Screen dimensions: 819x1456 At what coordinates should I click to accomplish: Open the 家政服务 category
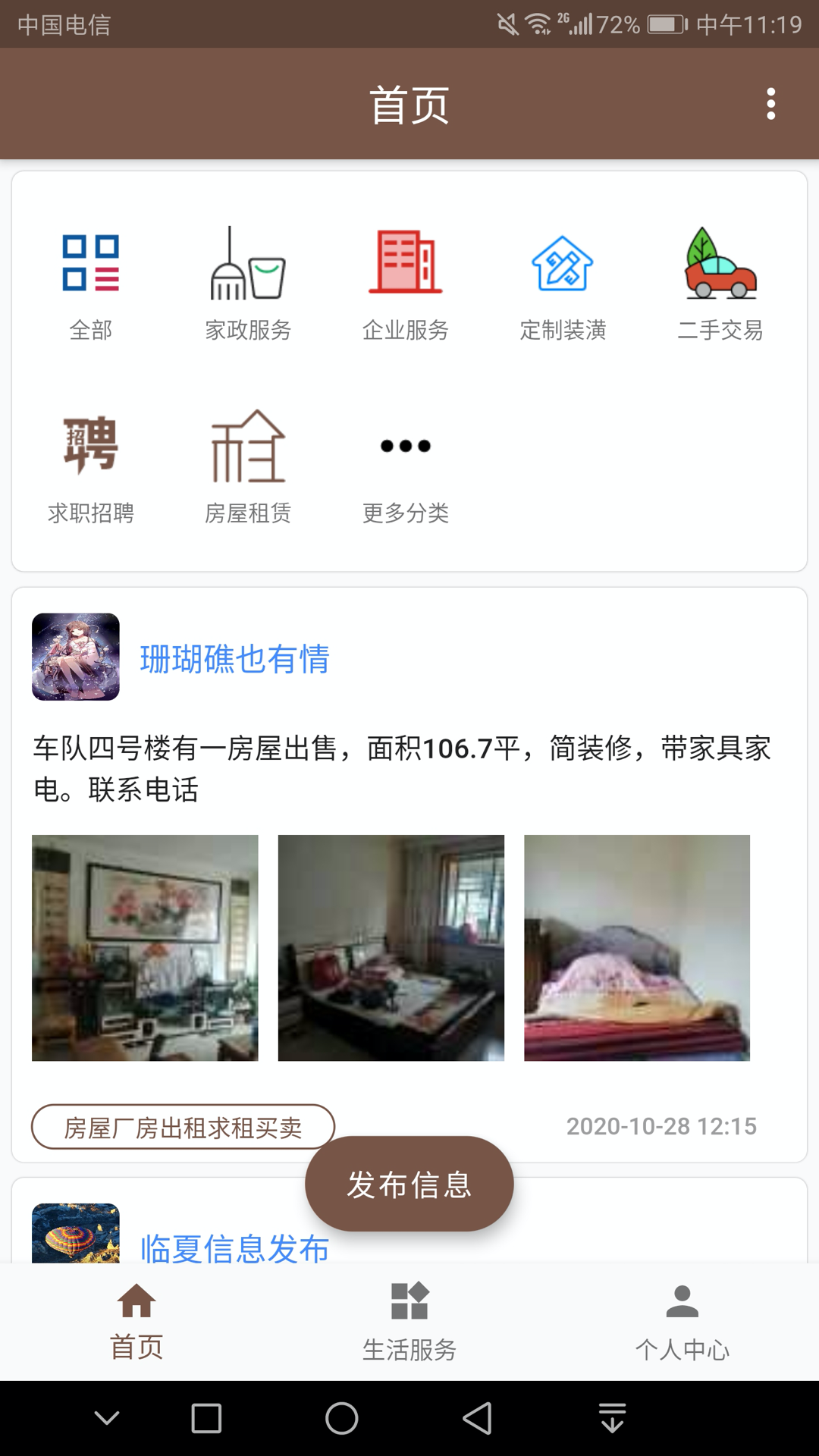(x=248, y=284)
